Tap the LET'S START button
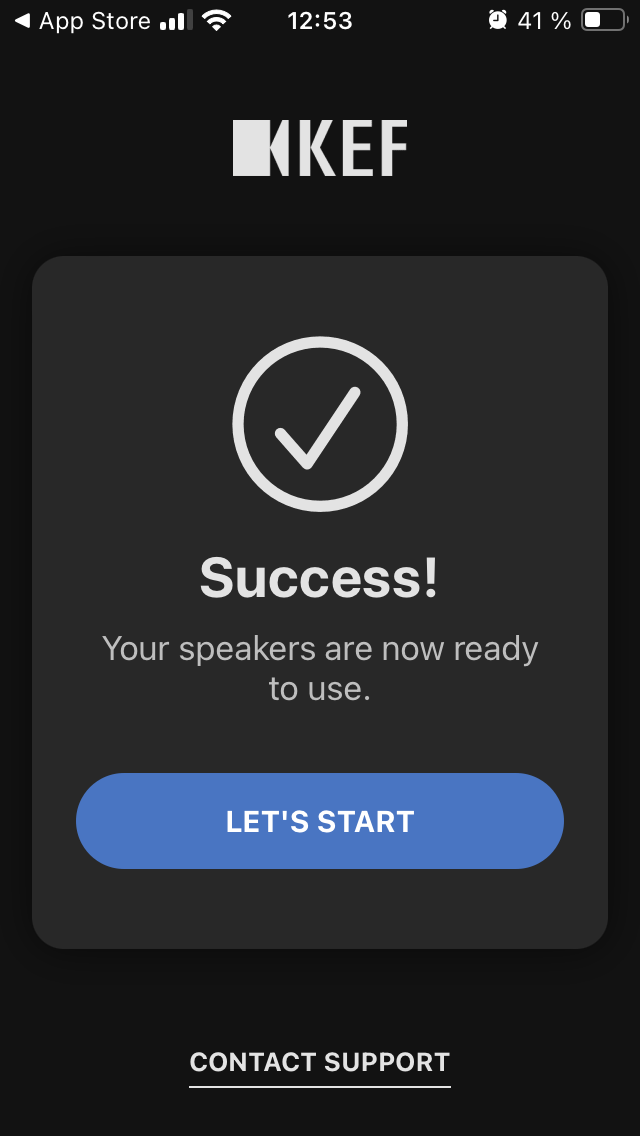The height and width of the screenshot is (1136, 640). 320,821
